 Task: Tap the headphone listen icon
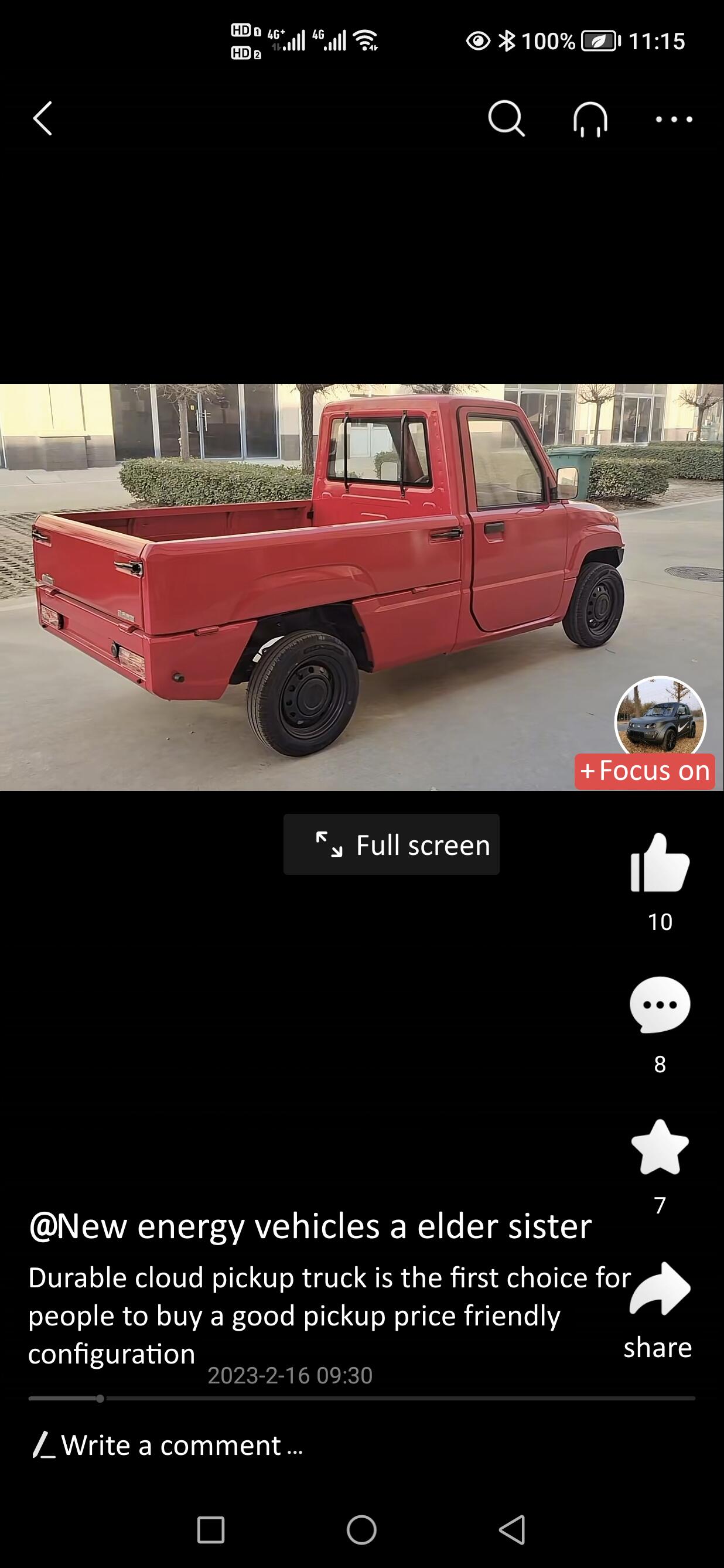590,120
